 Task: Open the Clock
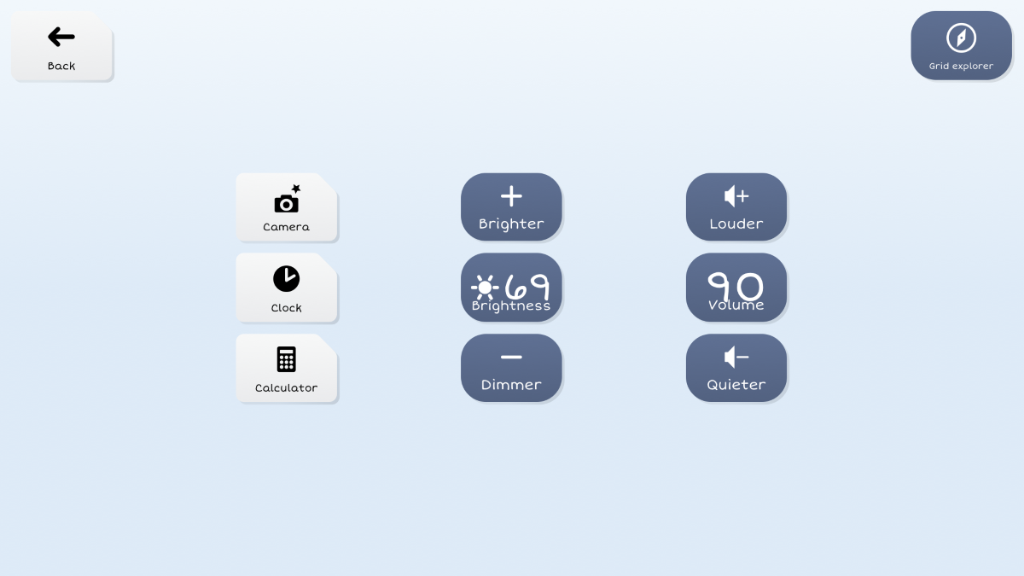pos(286,287)
